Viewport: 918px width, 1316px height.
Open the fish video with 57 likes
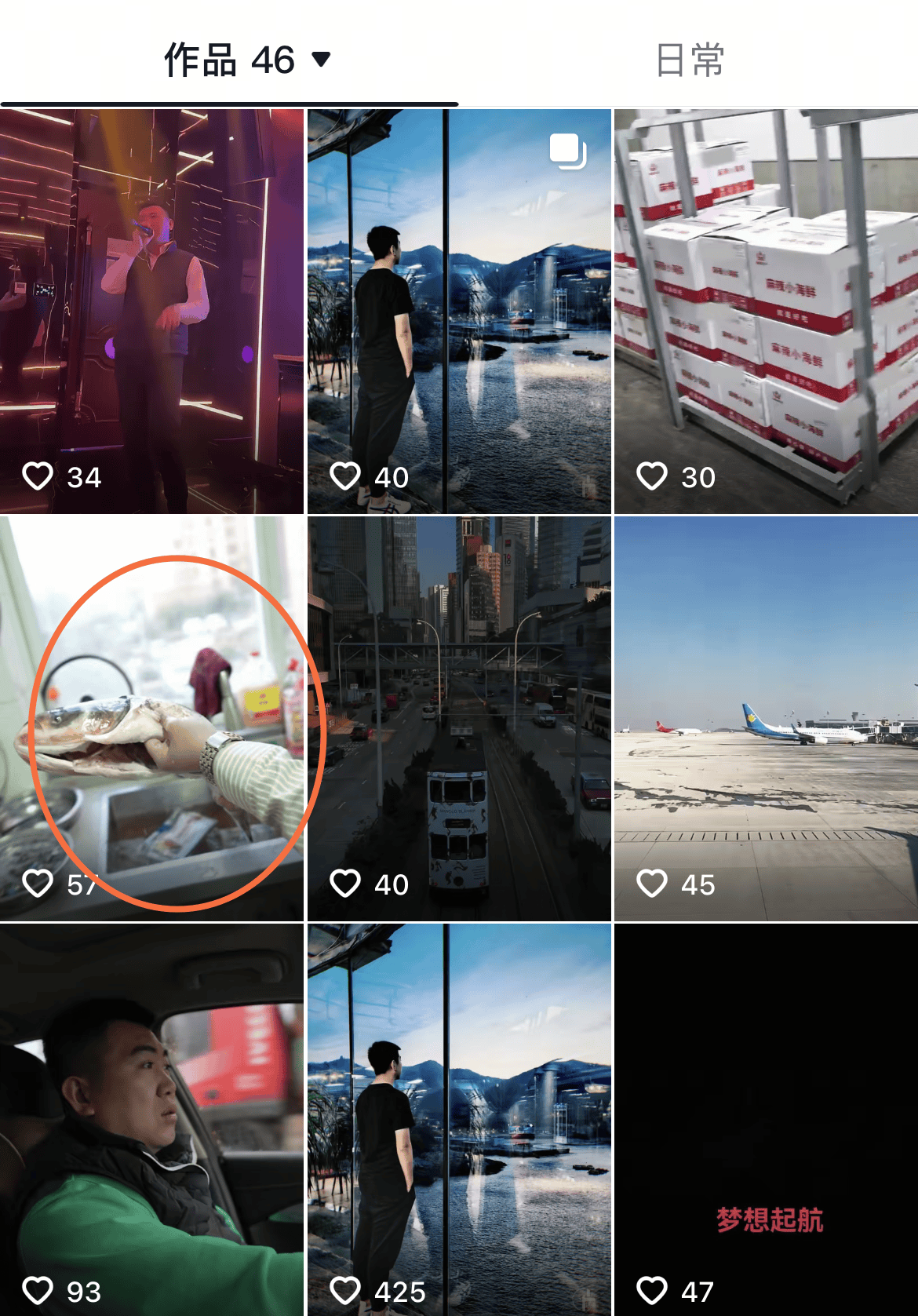151,718
